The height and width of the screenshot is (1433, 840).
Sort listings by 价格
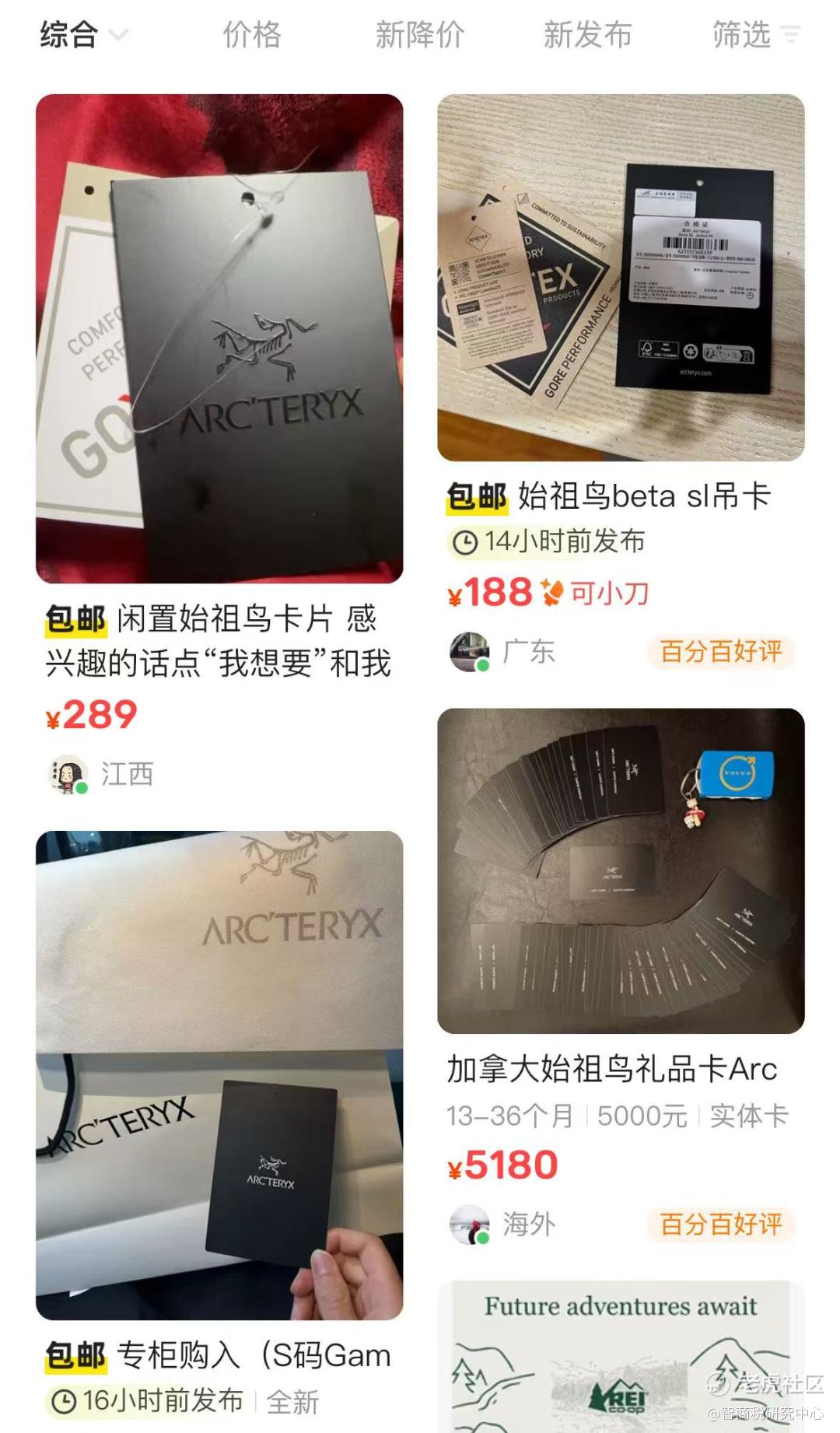(251, 35)
